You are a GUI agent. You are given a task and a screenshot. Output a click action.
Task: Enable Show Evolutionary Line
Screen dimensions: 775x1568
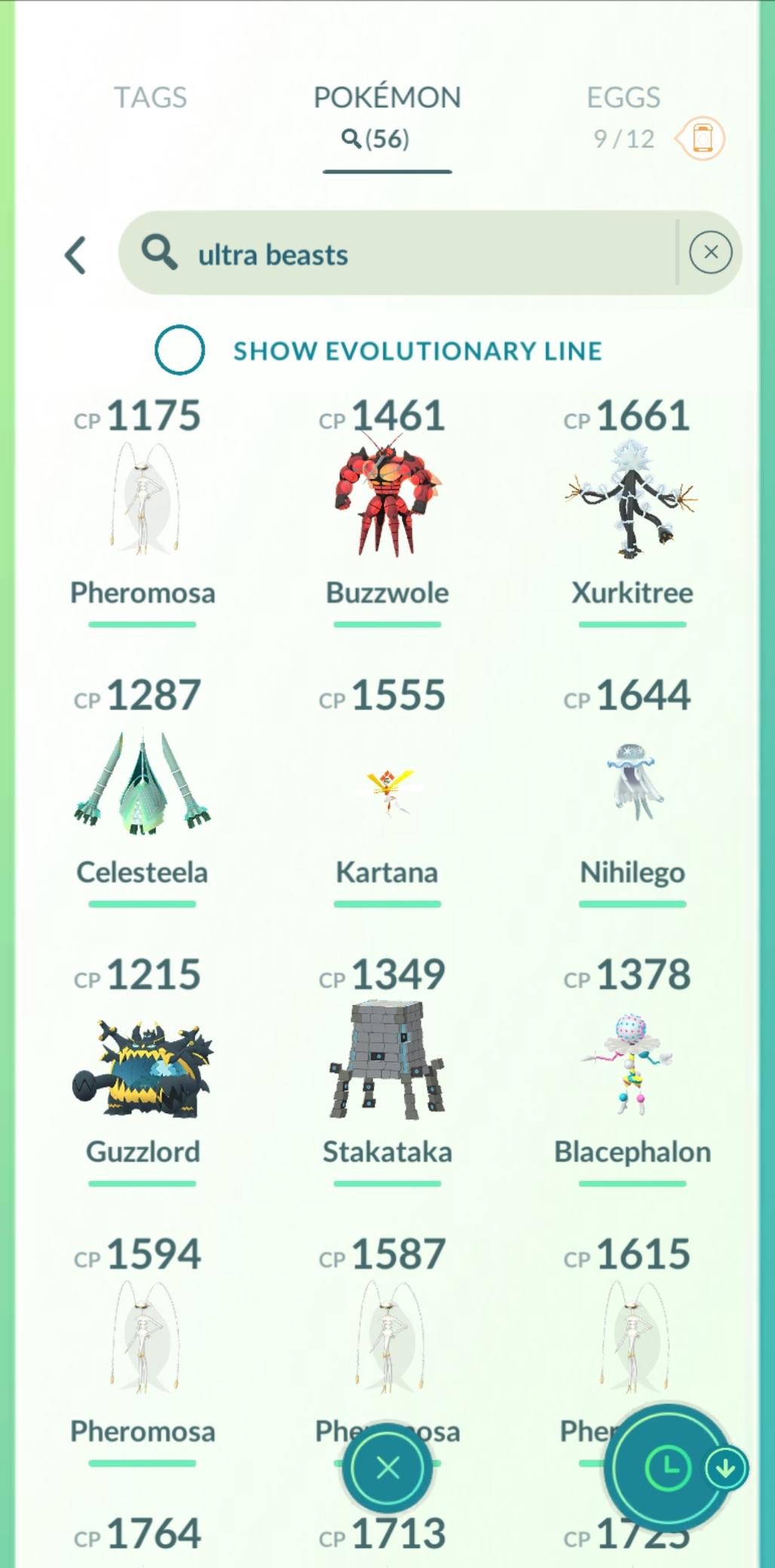click(x=179, y=350)
